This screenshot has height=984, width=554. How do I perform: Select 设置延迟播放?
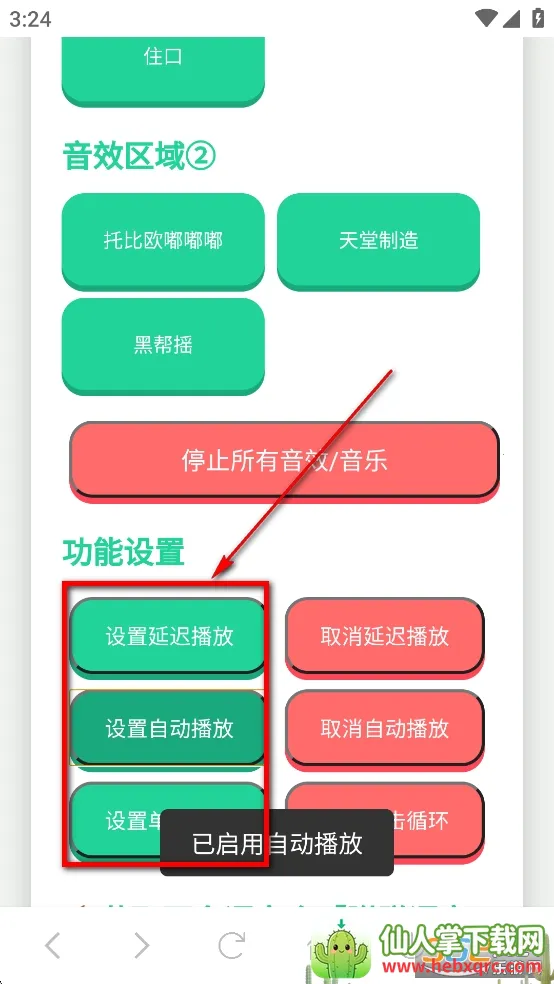coord(169,636)
